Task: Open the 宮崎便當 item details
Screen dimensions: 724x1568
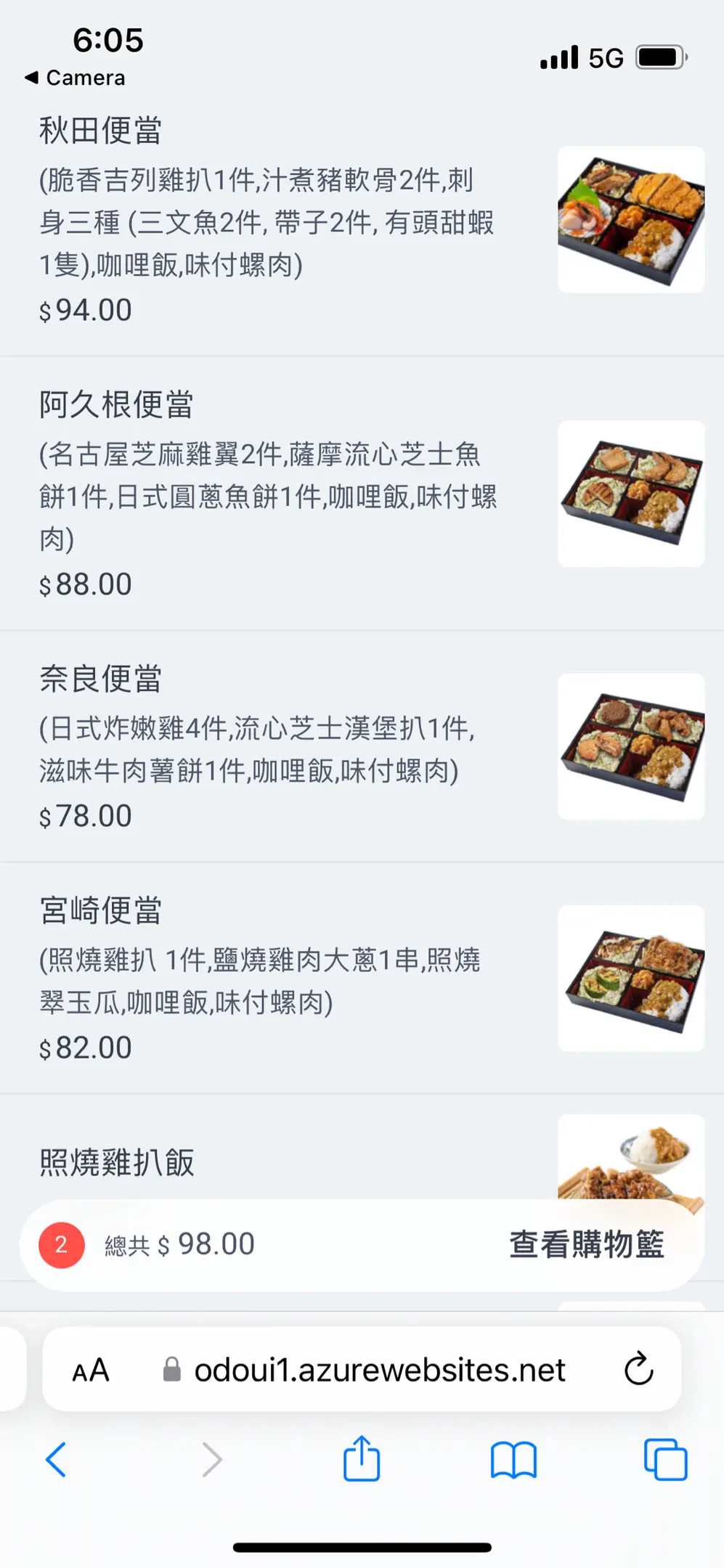Action: 100,911
